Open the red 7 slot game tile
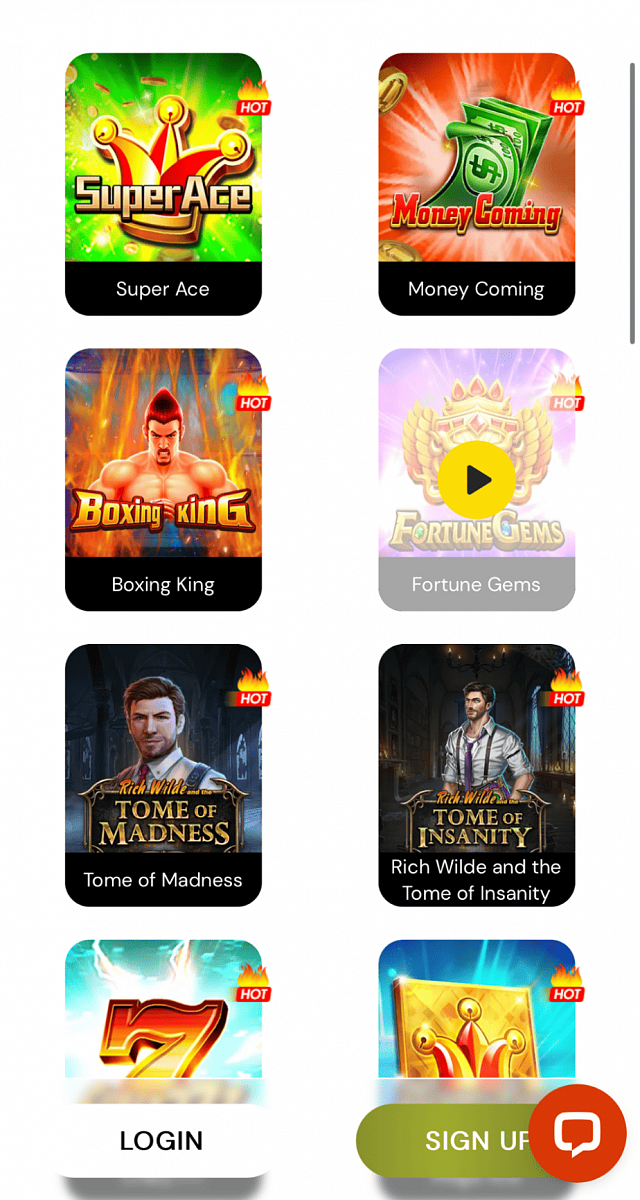Screen dimensions: 640x1200 click(x=163, y=1010)
